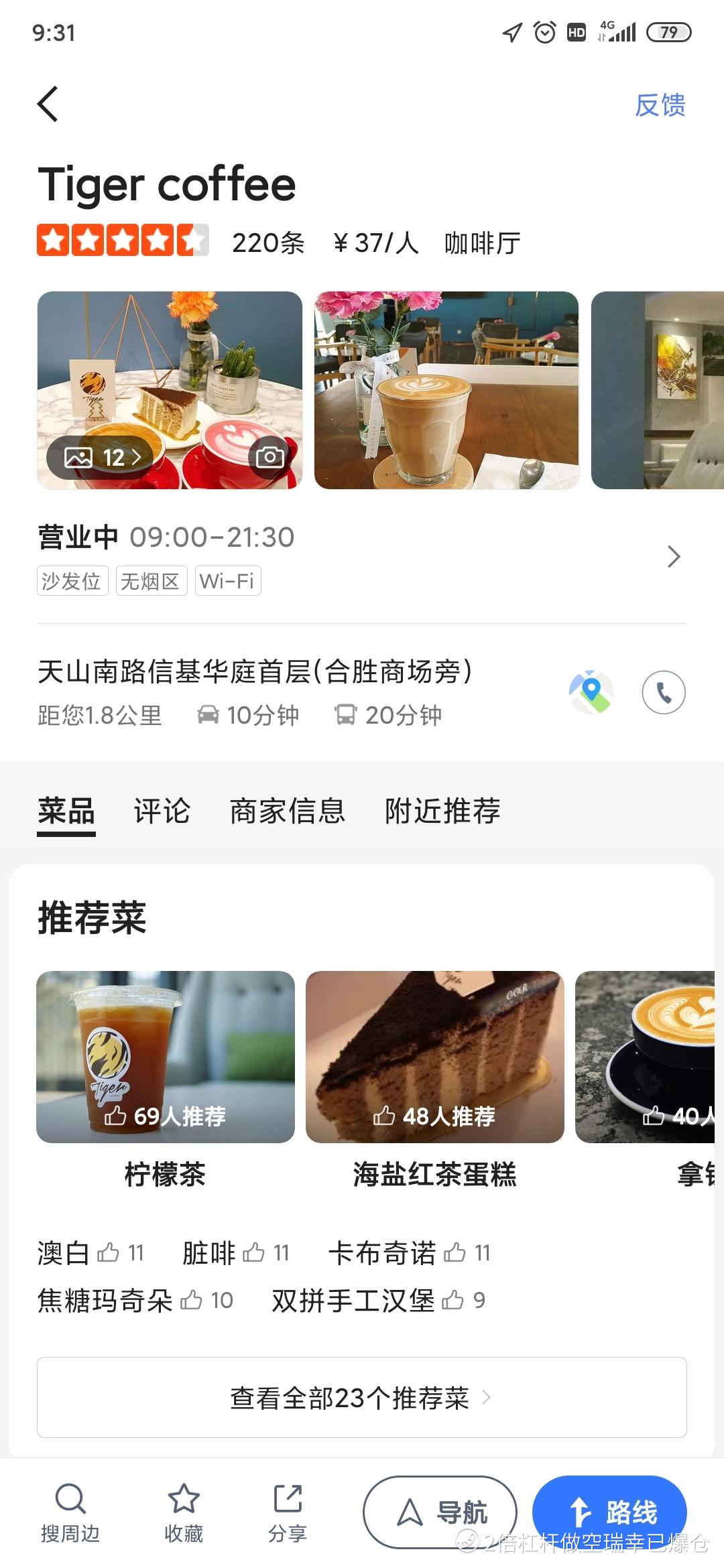Switch to the 评论 tab
The width and height of the screenshot is (724, 1568).
click(162, 811)
